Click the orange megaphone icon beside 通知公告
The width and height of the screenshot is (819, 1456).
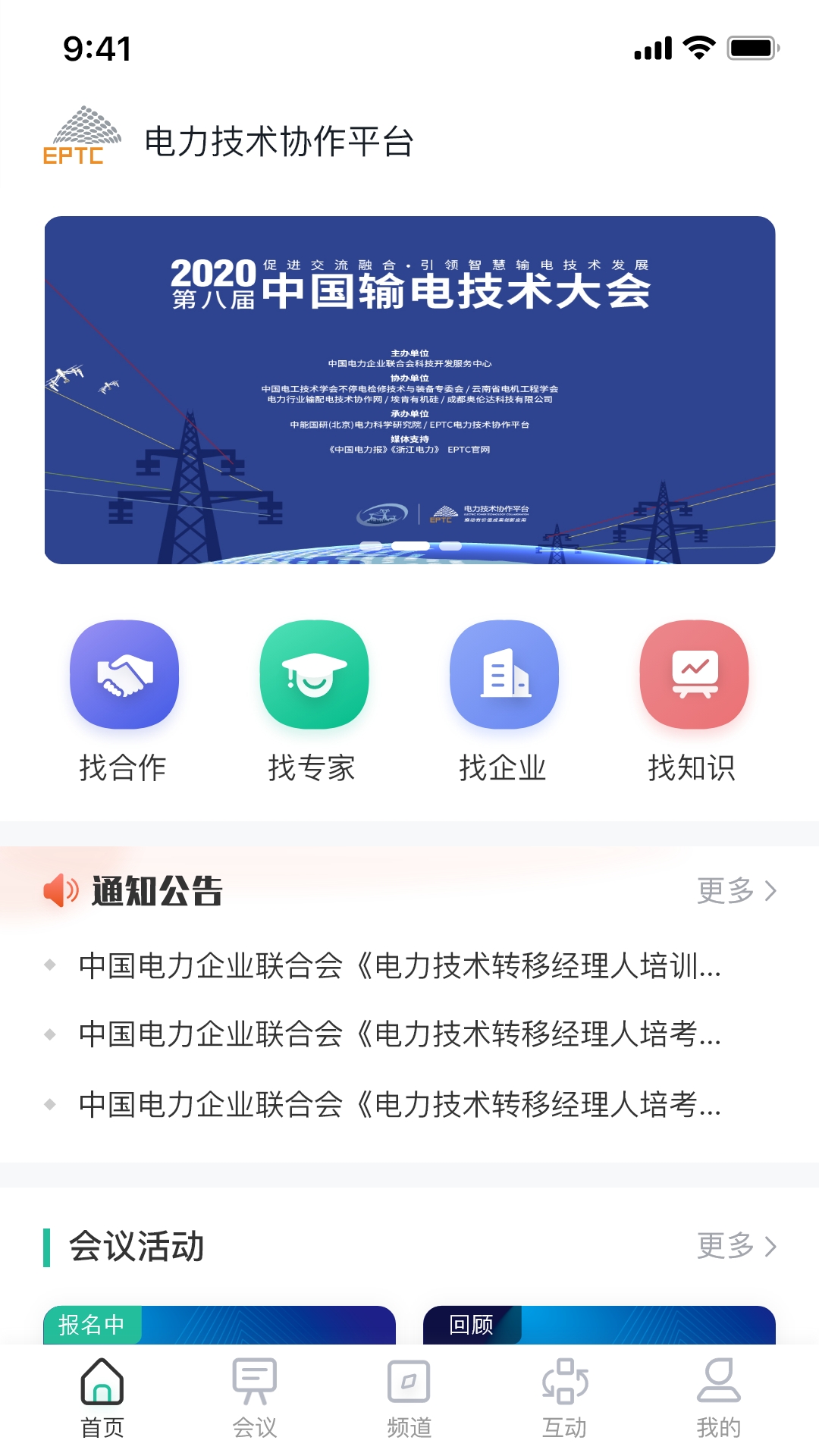pyautogui.click(x=61, y=893)
